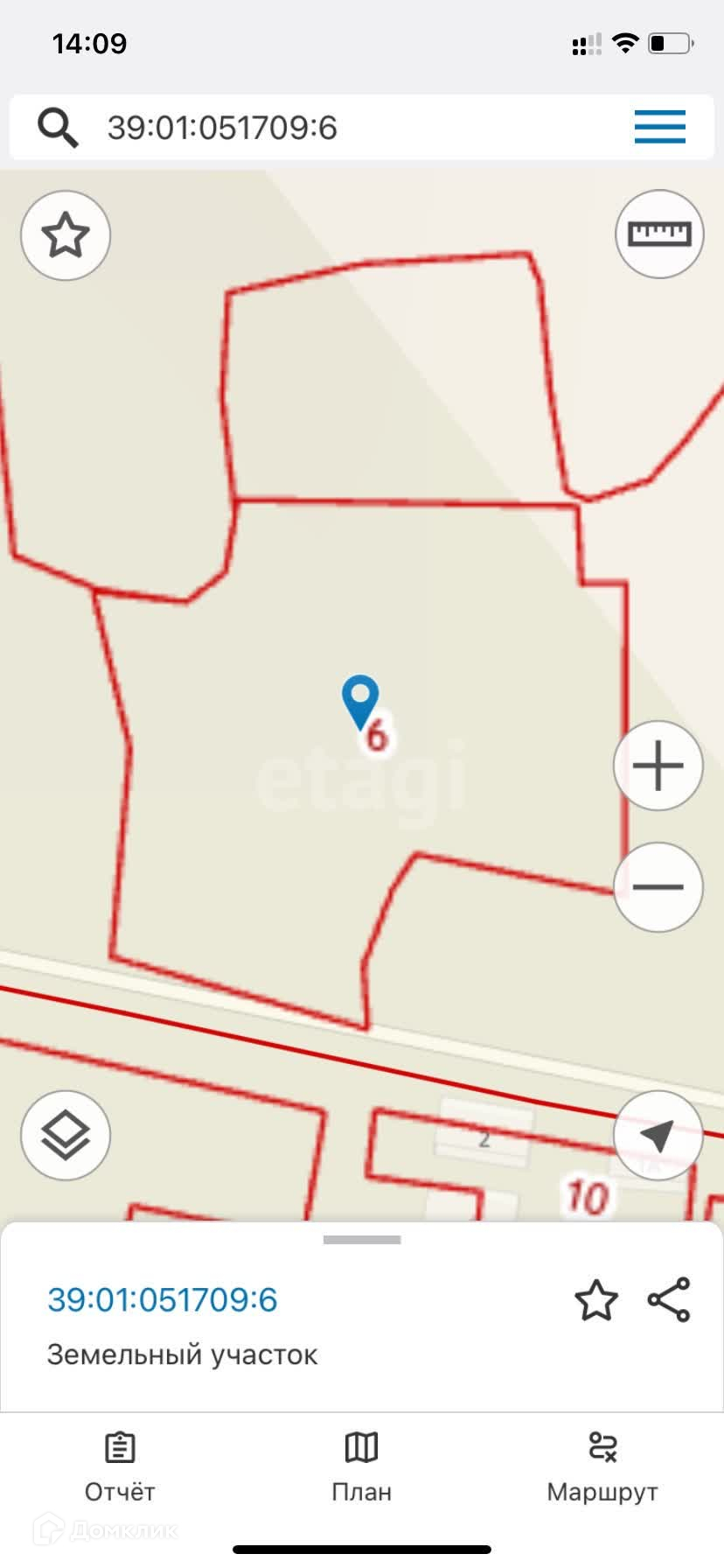Open favorites star button on map
Viewport: 724px width, 1568px height.
66,235
